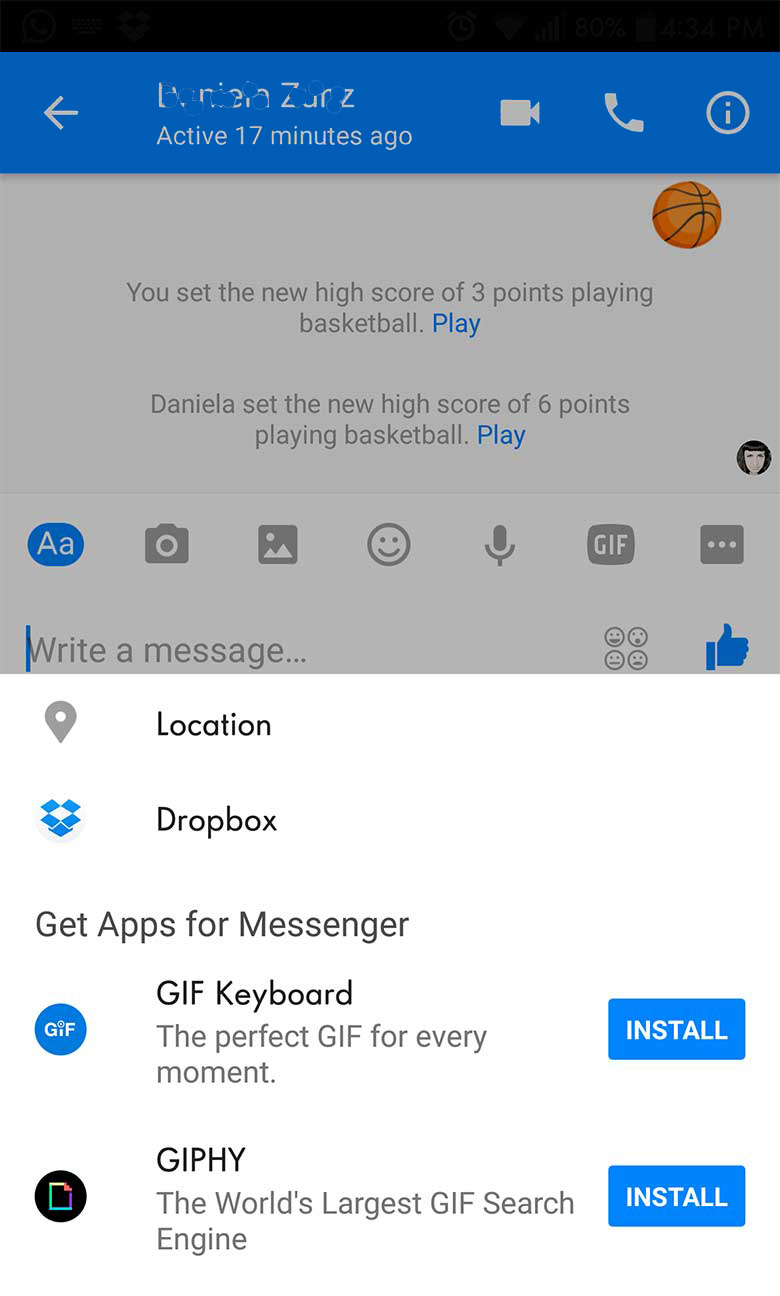Play basketball from Daniela's high score message
Viewport: 780px width, 1296px height.
(501, 435)
